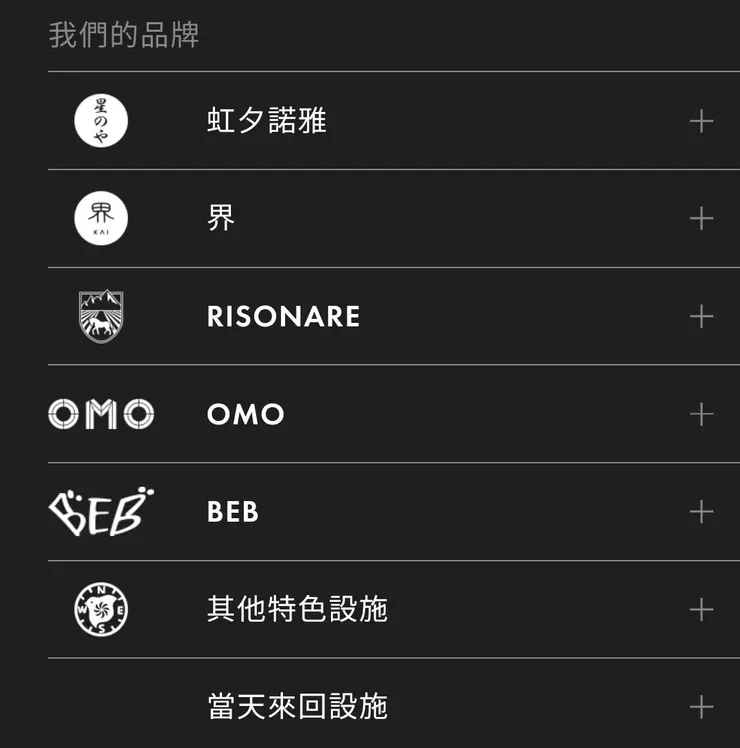Click the RISONARE shield emblem icon
This screenshot has width=740, height=748.
tap(100, 317)
